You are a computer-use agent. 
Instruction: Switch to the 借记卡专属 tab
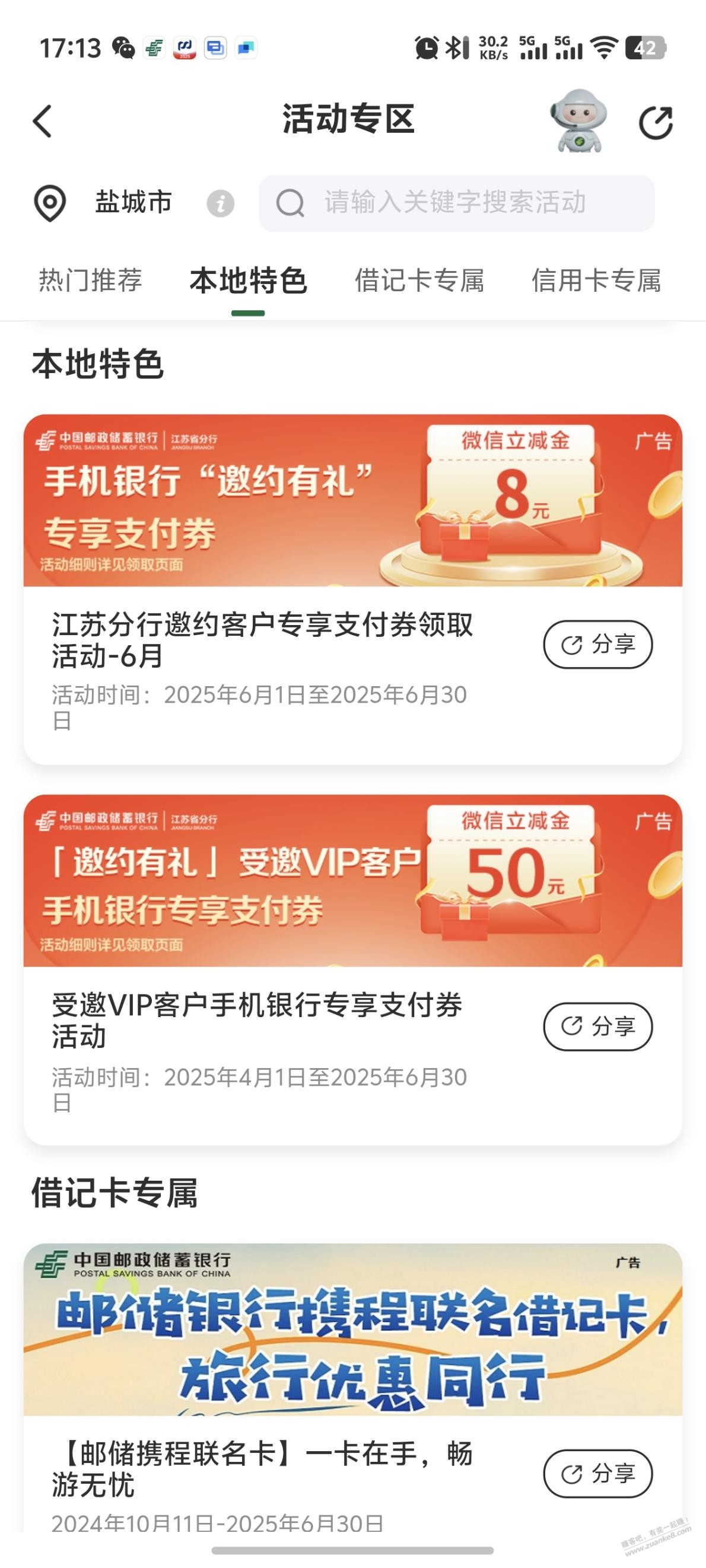click(419, 281)
